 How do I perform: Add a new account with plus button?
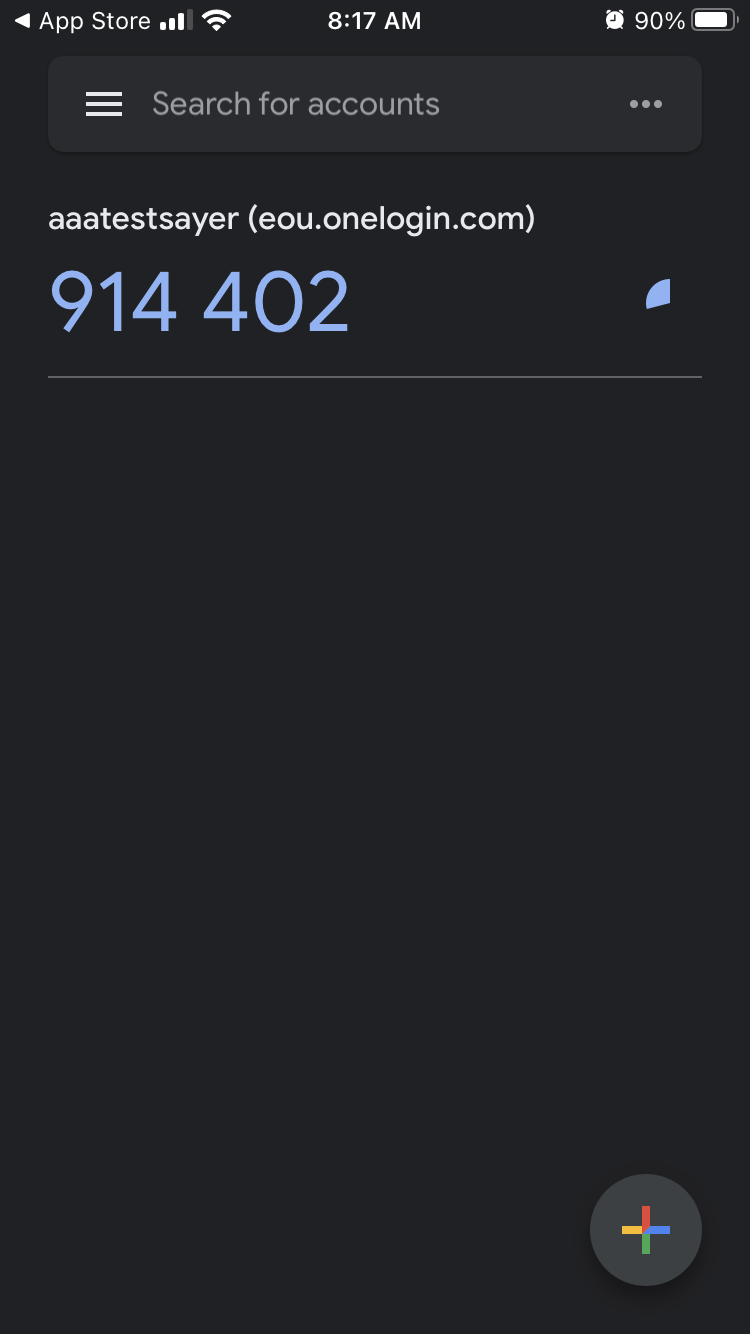click(x=645, y=1229)
